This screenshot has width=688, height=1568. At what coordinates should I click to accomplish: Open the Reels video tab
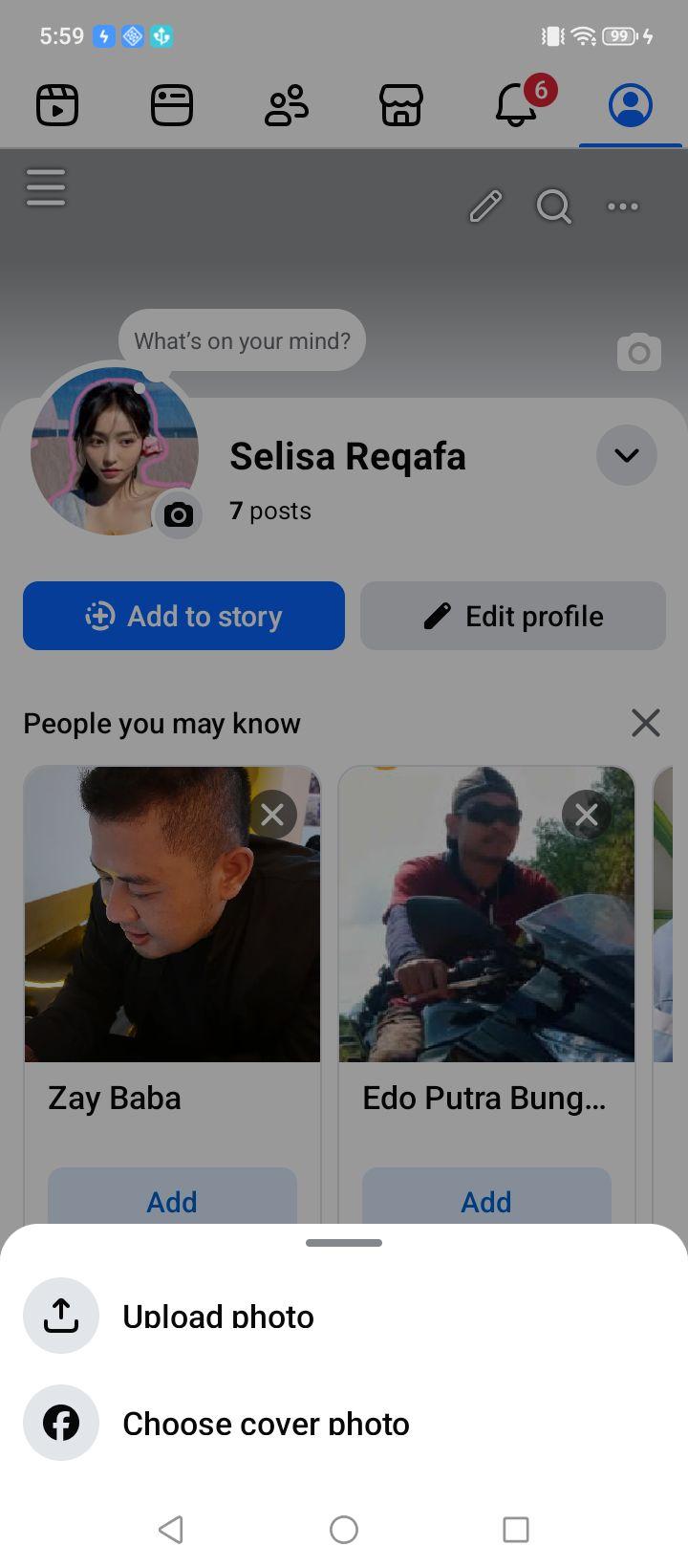tap(57, 105)
